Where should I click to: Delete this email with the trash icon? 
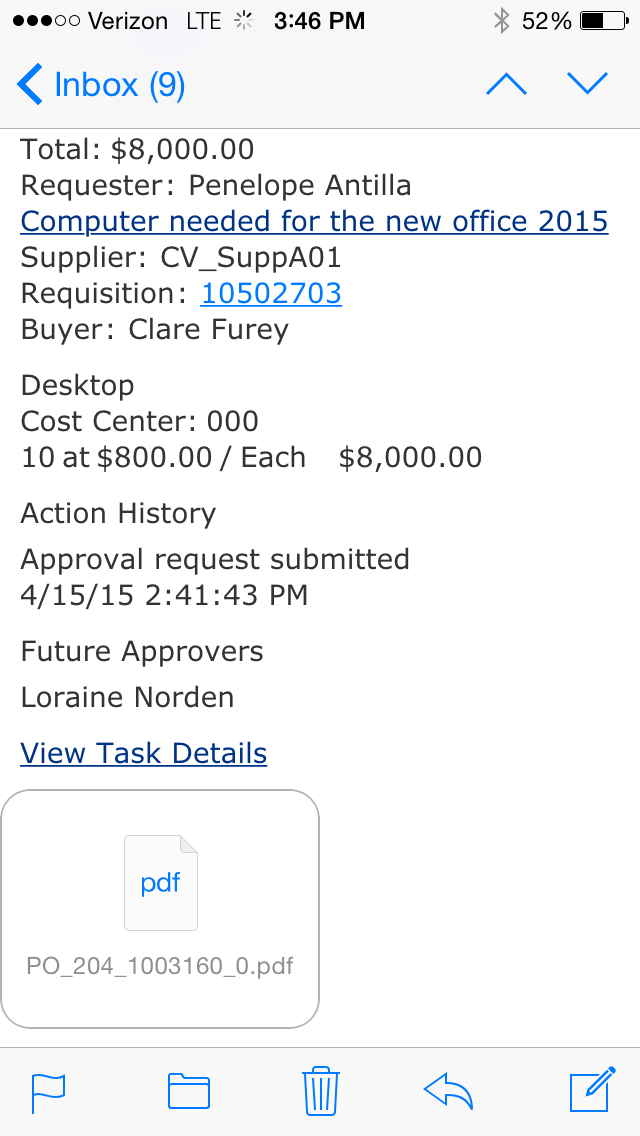point(320,1091)
